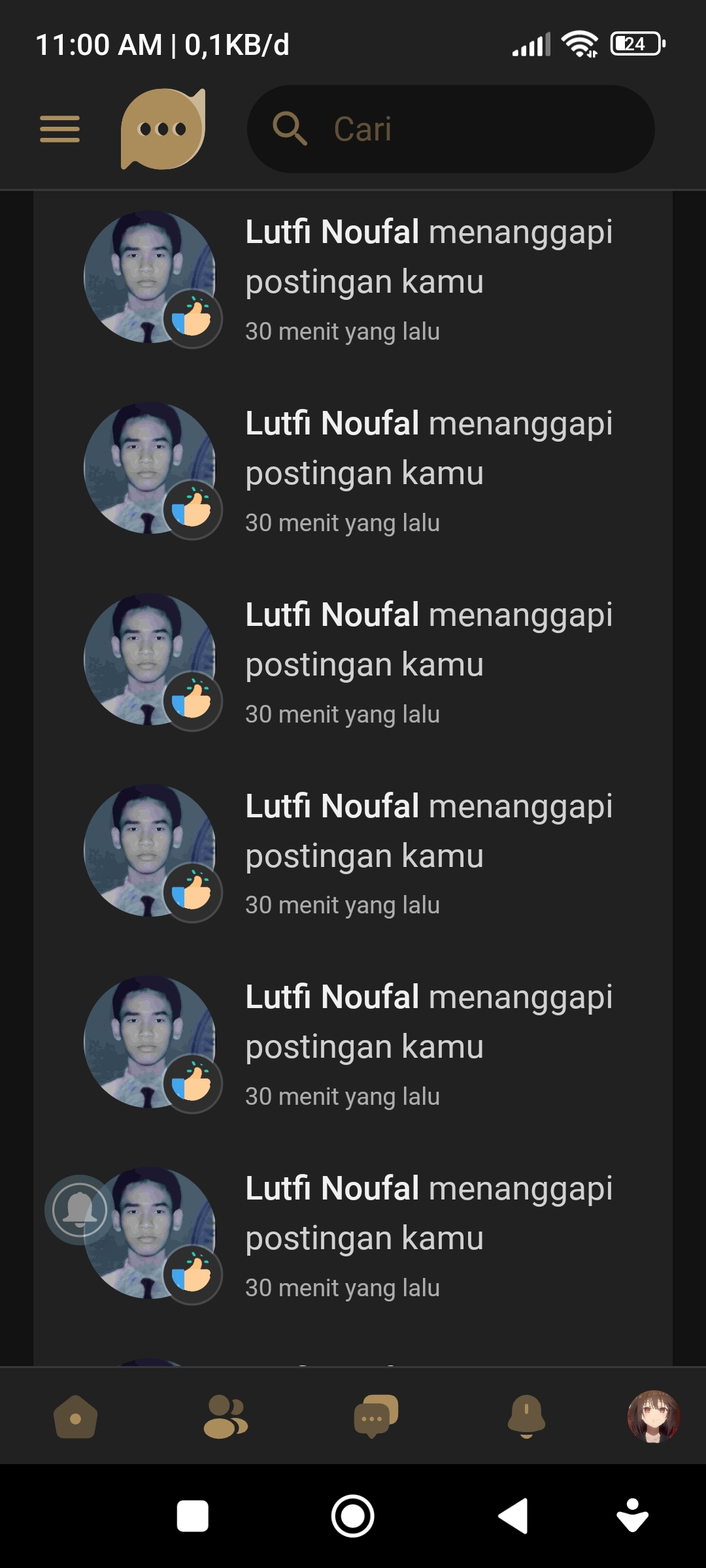Image resolution: width=706 pixels, height=1568 pixels.
Task: Tap the chat bubble logo icon
Action: (163, 129)
